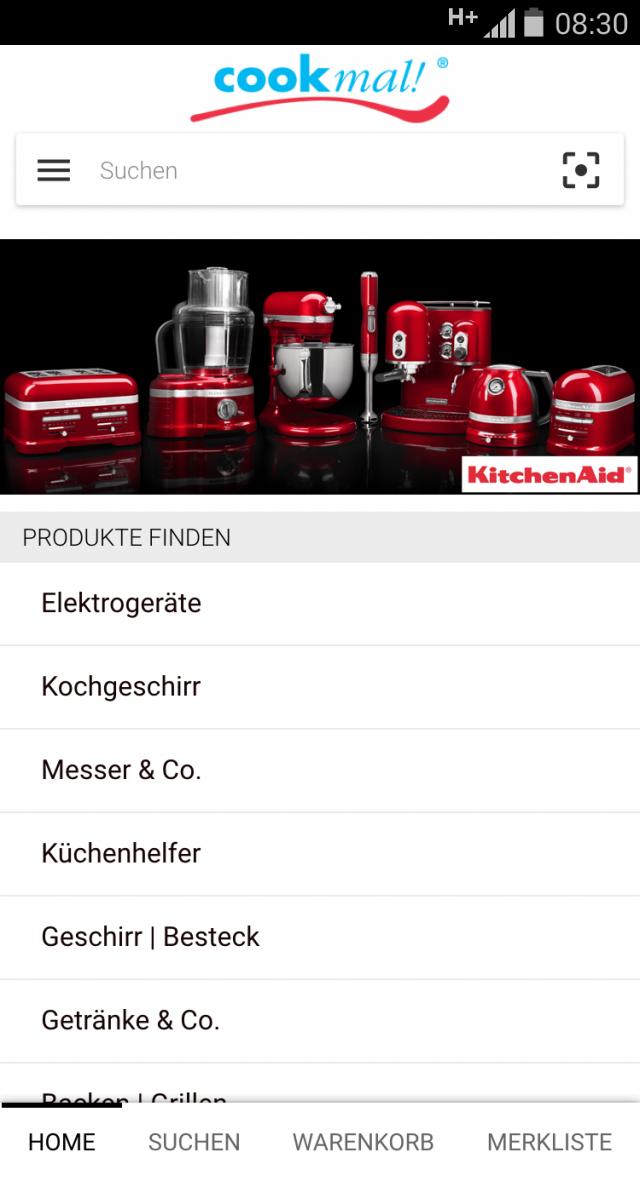640x1181 pixels.
Task: Open Geschirr | Besteck category
Action: coord(320,937)
